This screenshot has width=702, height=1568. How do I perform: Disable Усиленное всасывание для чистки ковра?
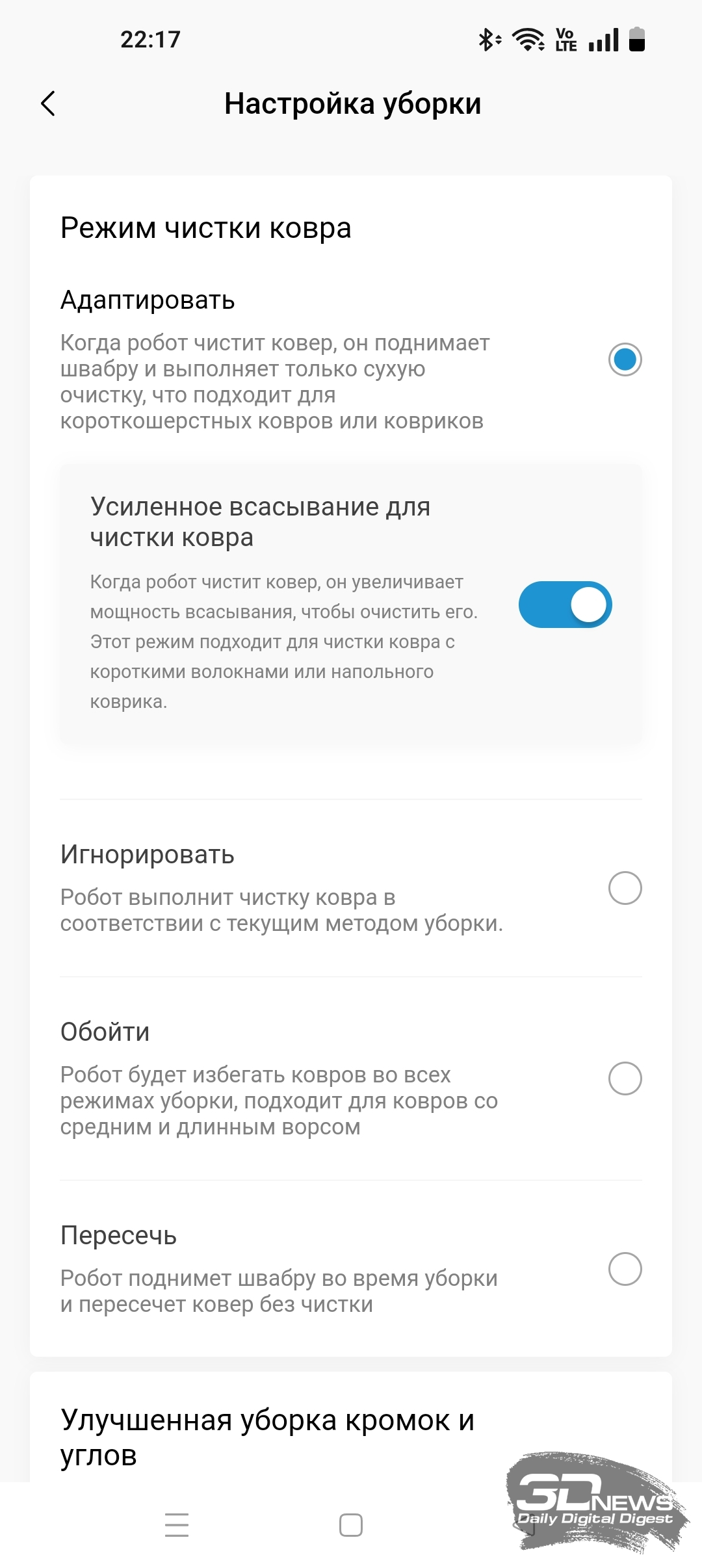point(565,605)
